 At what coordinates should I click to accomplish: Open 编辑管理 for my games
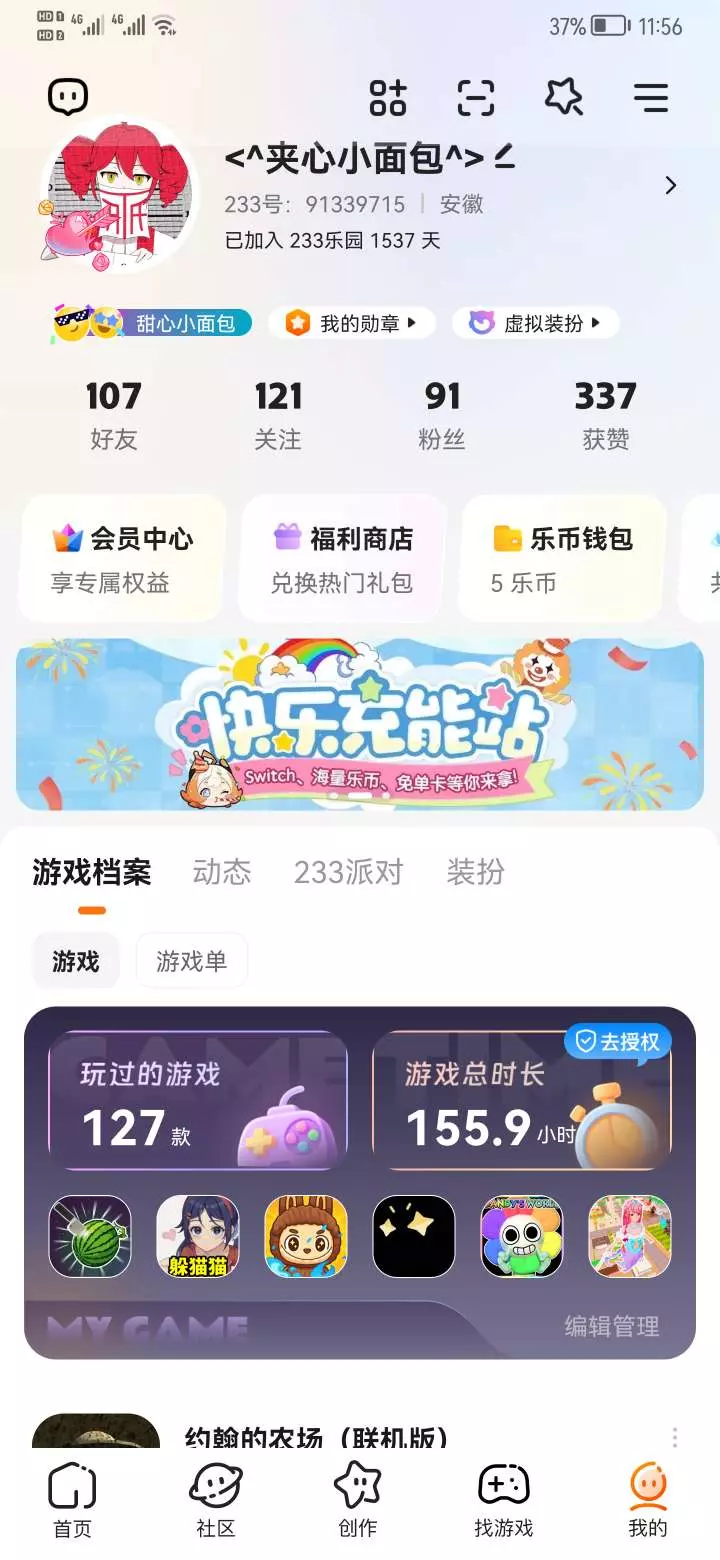pyautogui.click(x=612, y=1326)
